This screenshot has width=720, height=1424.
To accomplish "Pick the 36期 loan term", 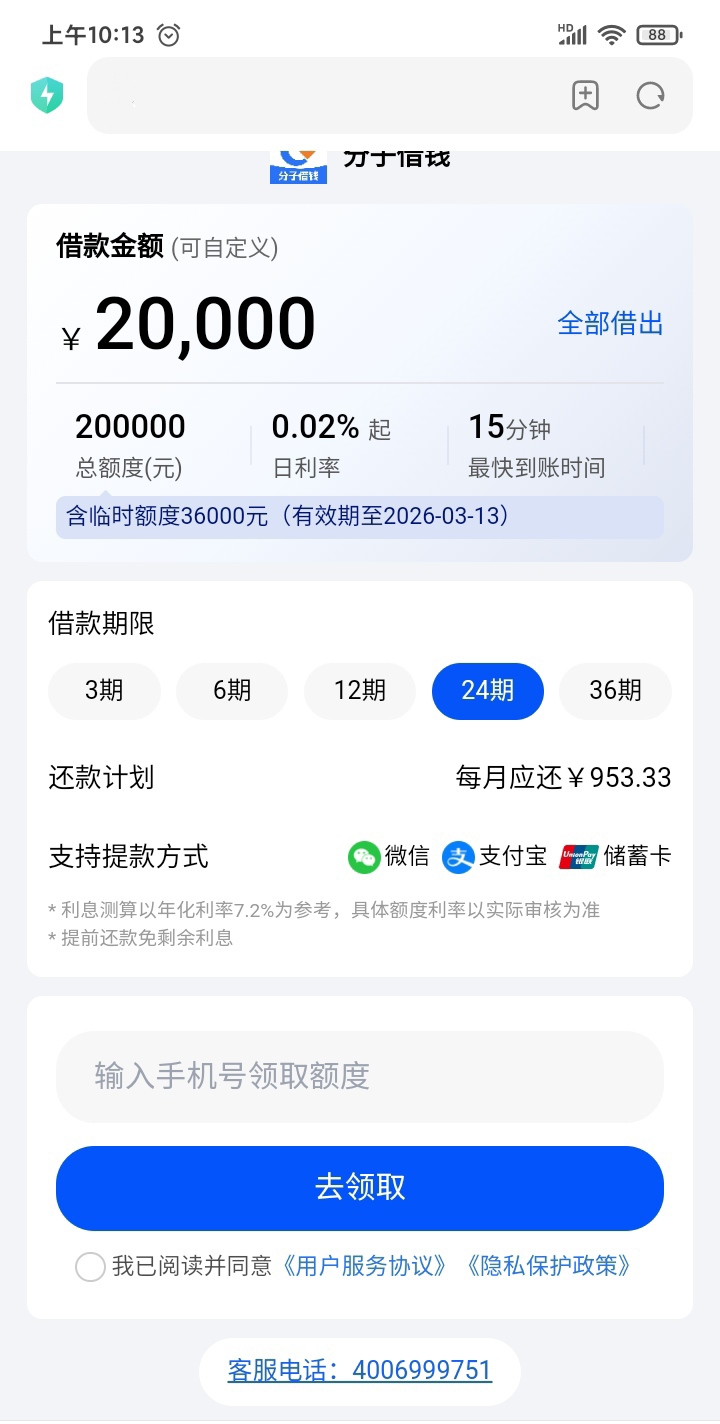I will [615, 691].
